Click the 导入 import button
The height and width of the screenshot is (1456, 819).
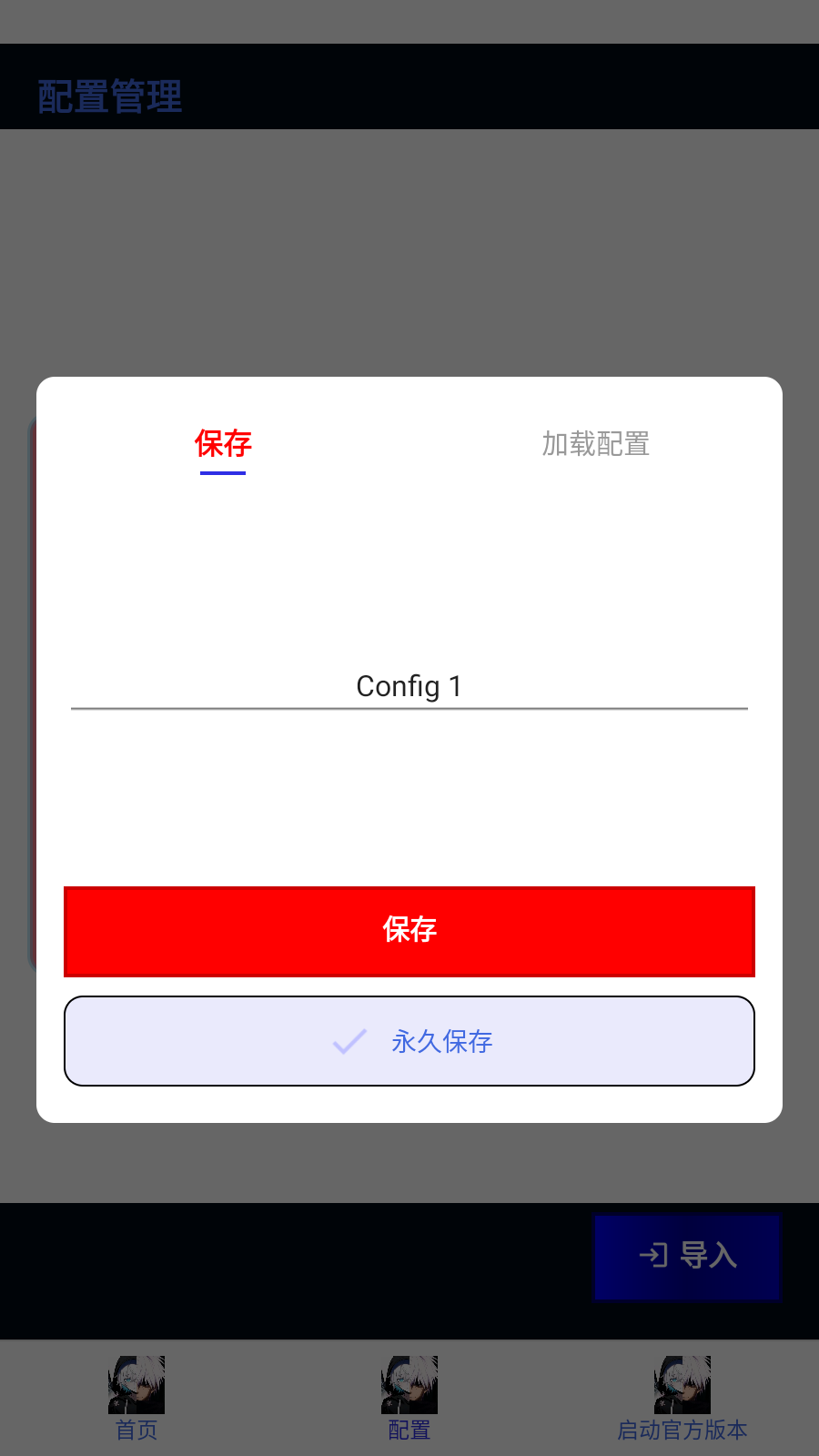[x=687, y=1257]
